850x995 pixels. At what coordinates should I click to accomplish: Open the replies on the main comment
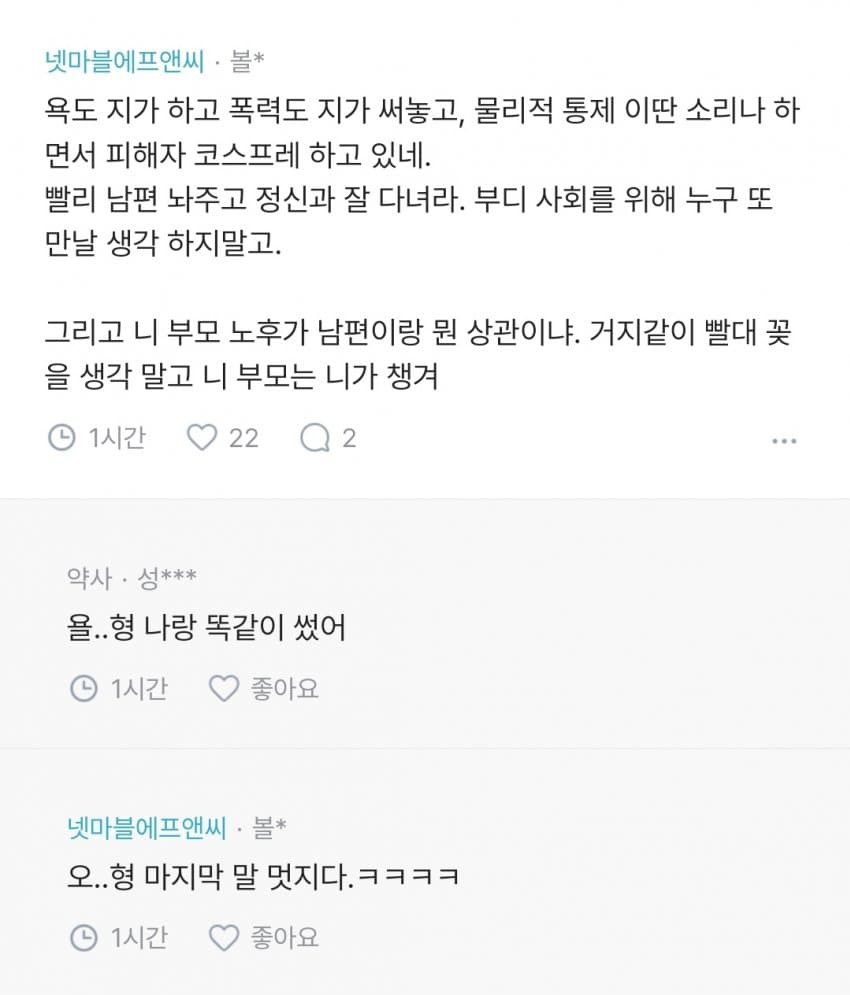(316, 438)
